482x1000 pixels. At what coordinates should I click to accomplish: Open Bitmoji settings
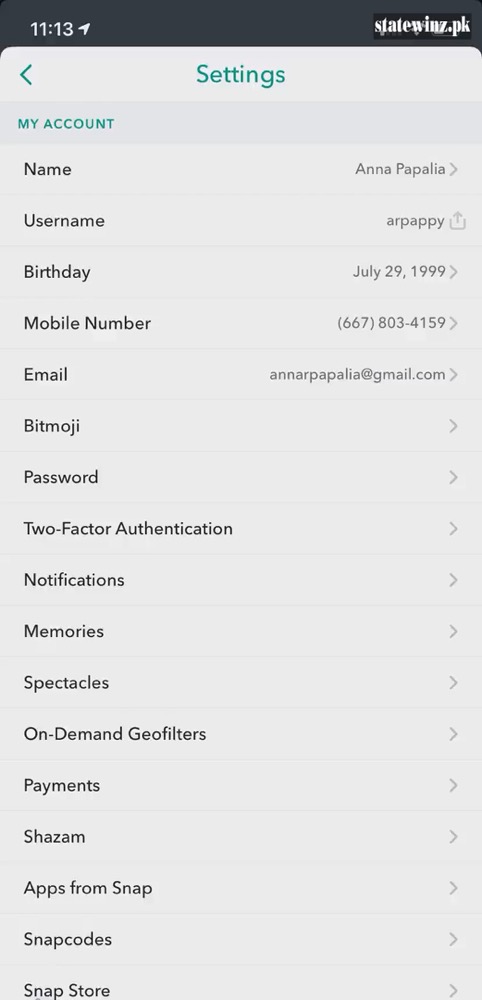pos(241,425)
